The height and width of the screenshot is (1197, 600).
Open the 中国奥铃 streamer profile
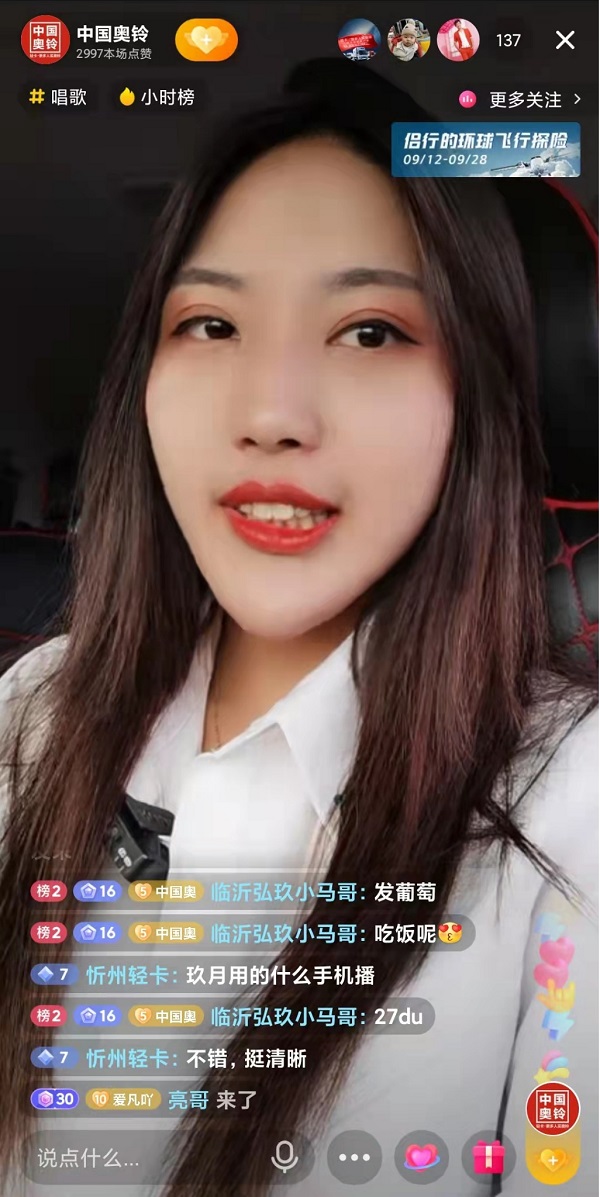[x=42, y=39]
